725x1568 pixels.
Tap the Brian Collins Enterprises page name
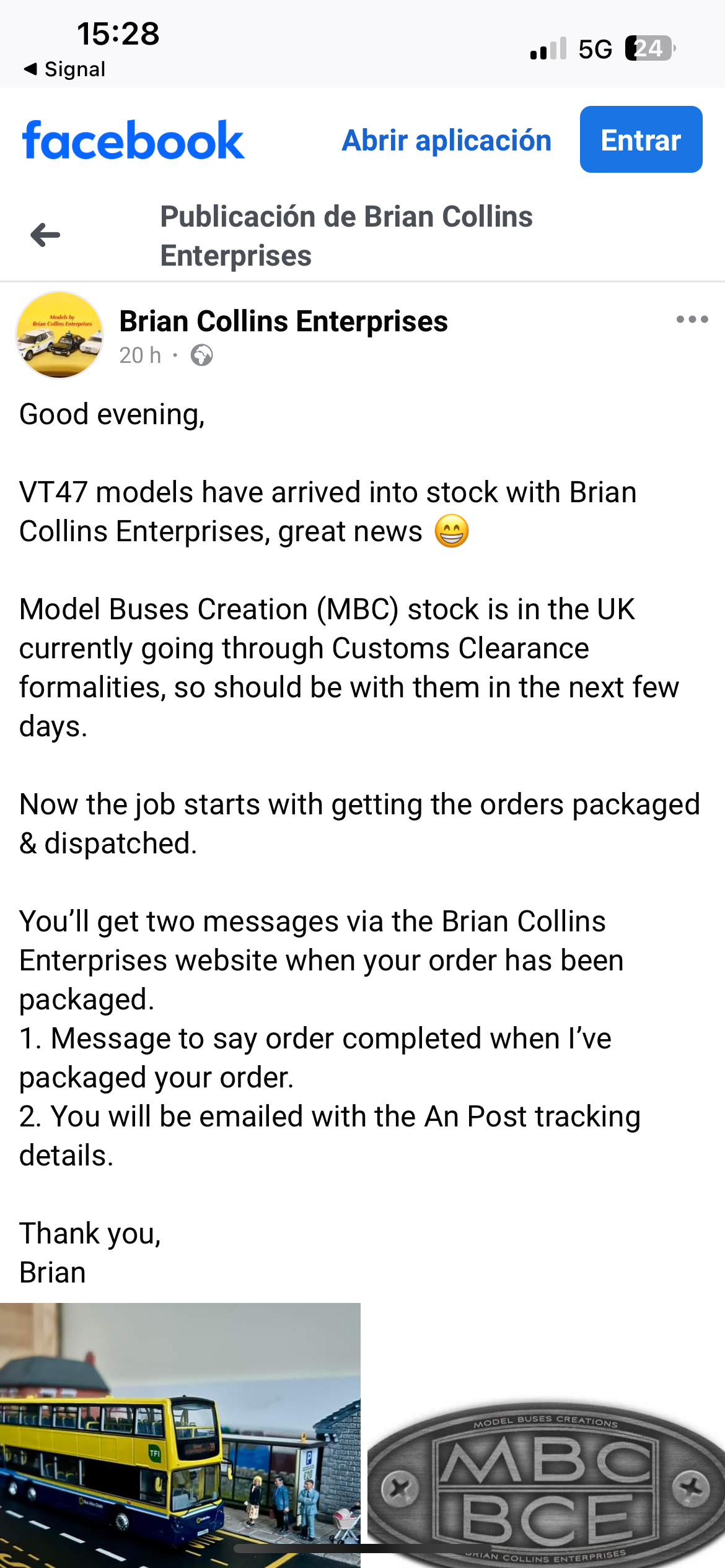point(283,321)
